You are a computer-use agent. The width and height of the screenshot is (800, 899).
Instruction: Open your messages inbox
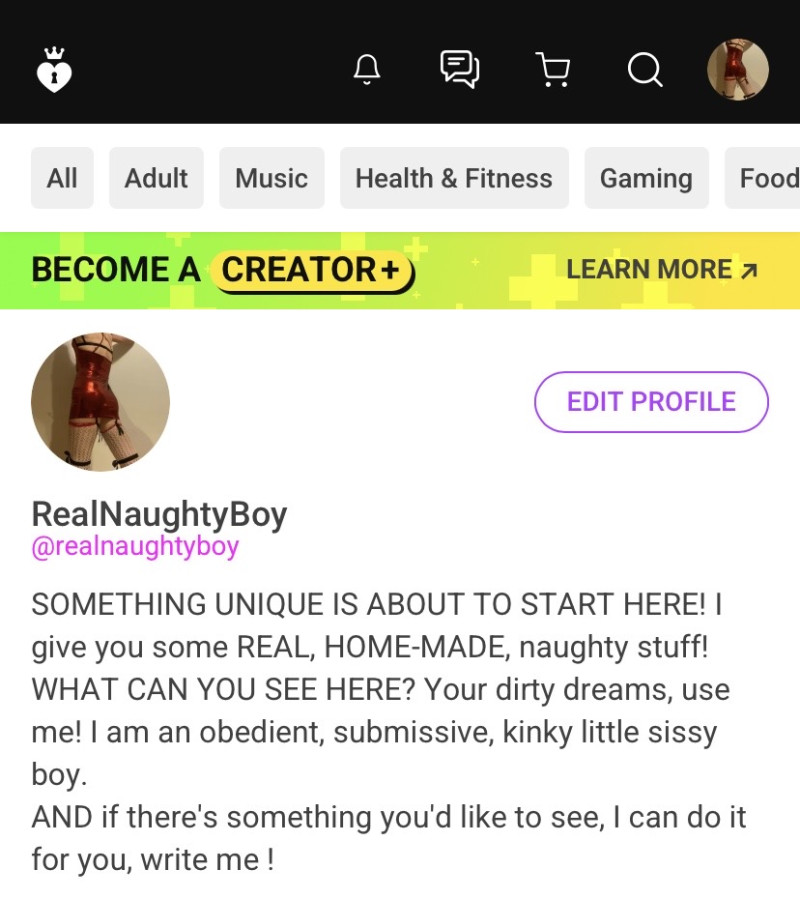point(460,69)
